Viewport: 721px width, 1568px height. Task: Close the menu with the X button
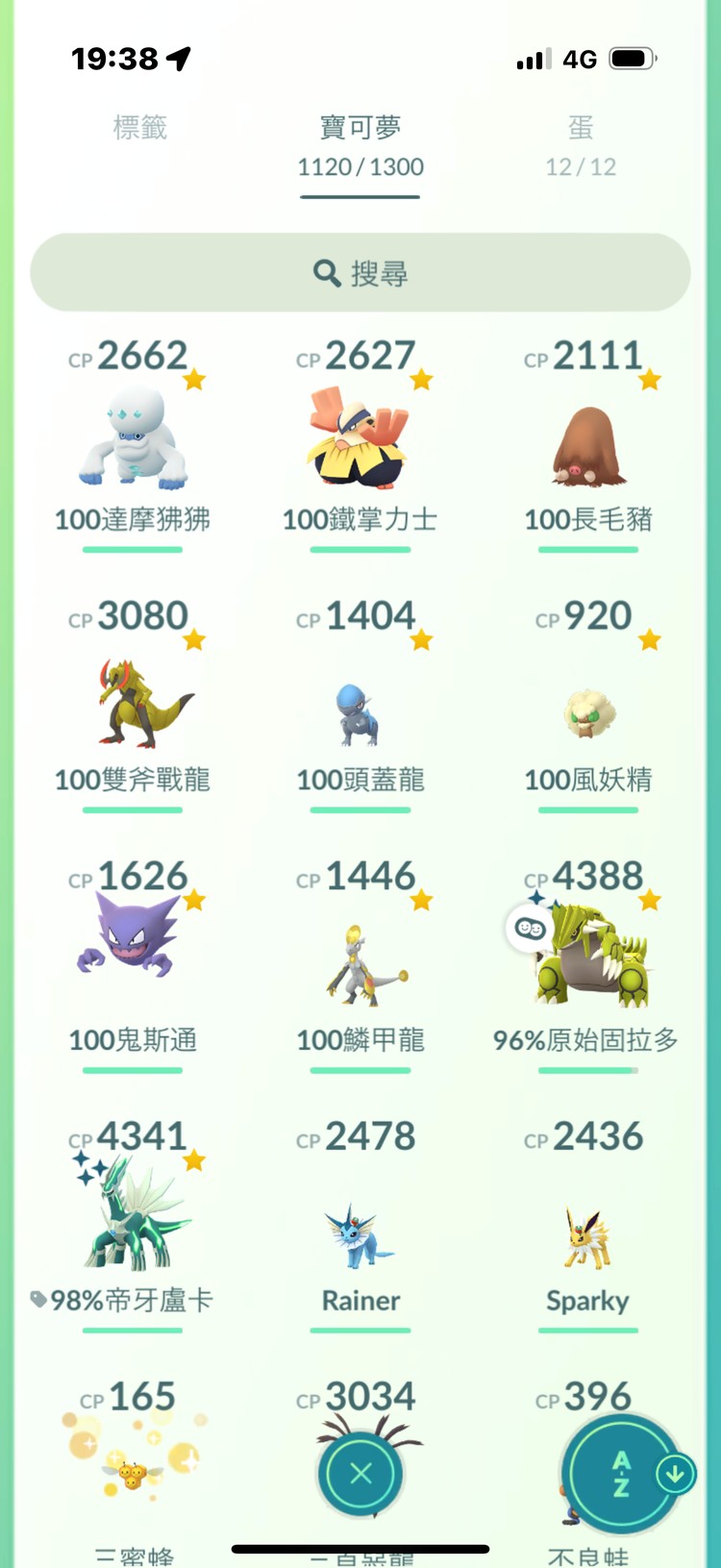tap(360, 1475)
